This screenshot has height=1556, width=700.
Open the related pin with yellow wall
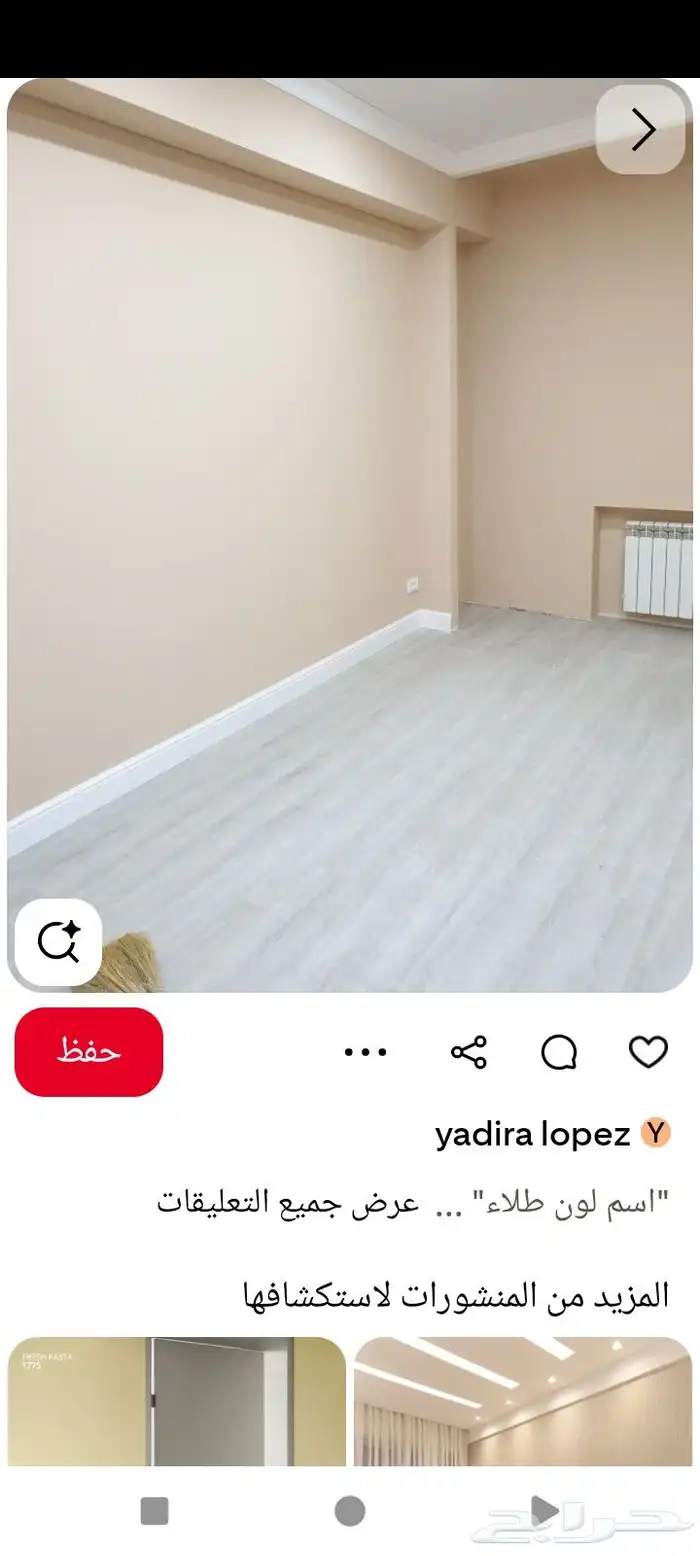click(x=177, y=1400)
